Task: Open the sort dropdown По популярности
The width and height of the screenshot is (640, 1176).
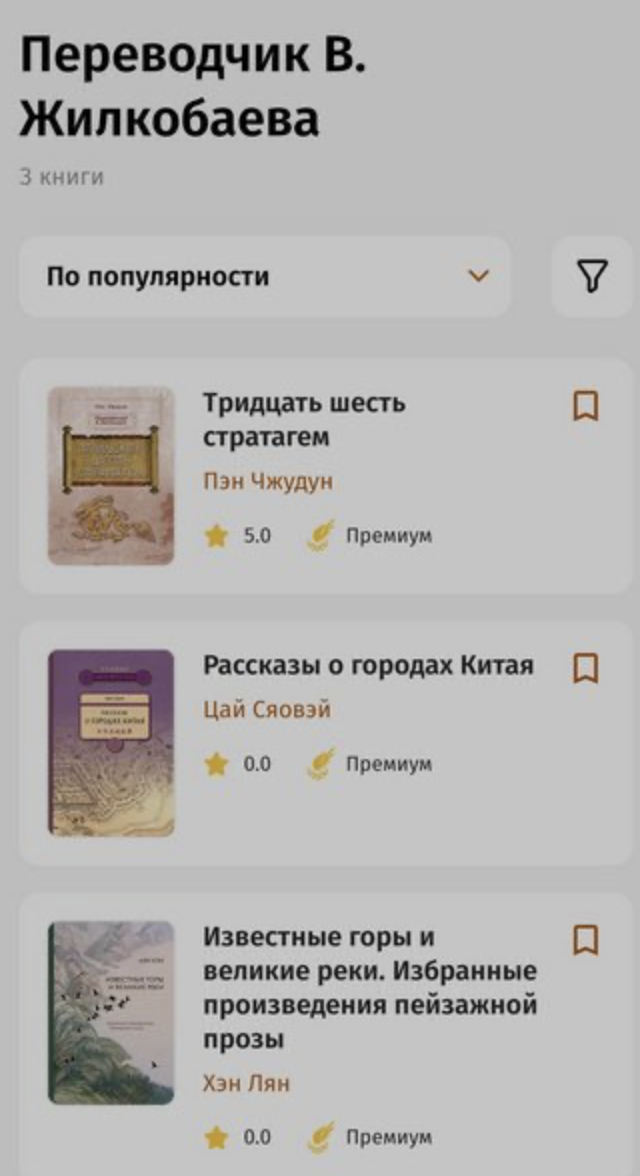Action: point(264,277)
